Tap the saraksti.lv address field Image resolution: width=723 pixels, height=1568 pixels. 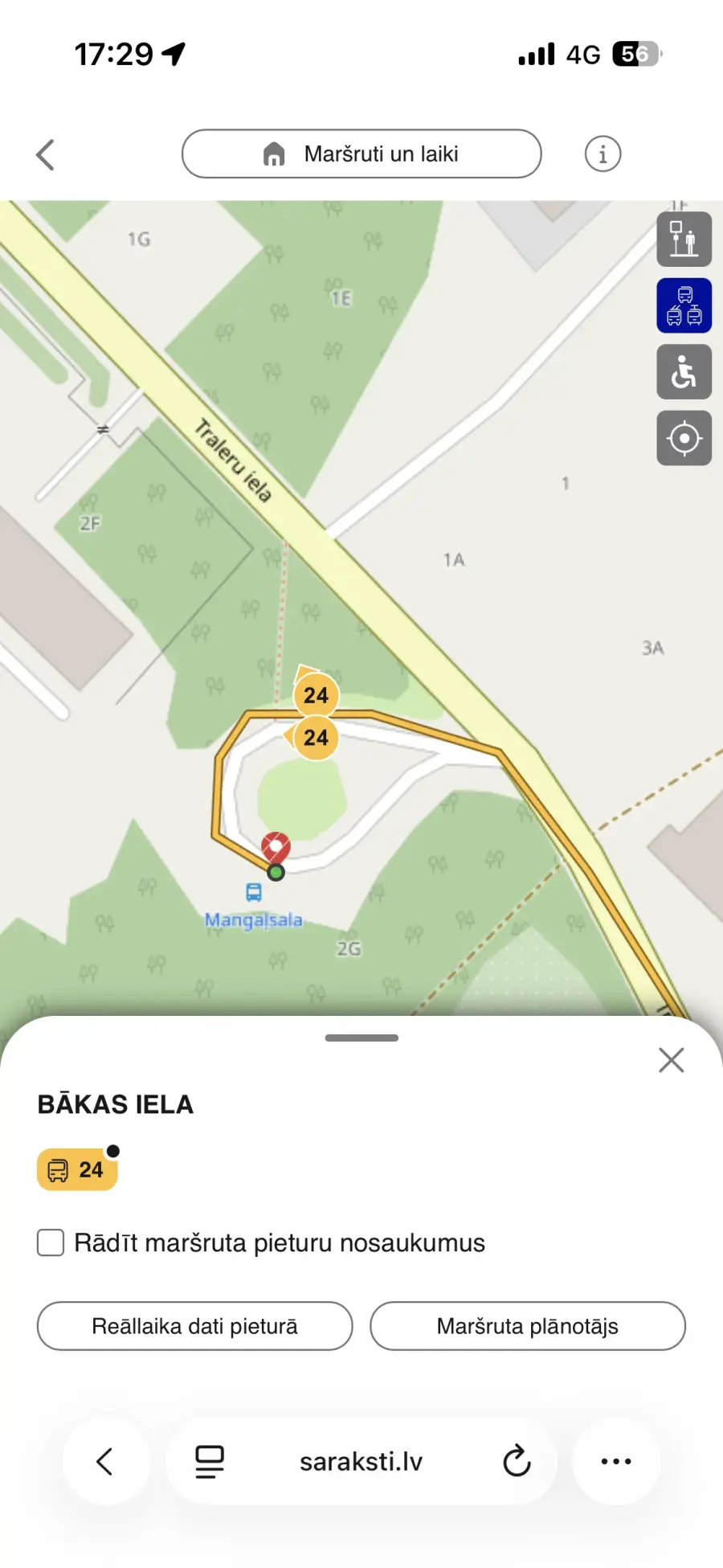[361, 1461]
